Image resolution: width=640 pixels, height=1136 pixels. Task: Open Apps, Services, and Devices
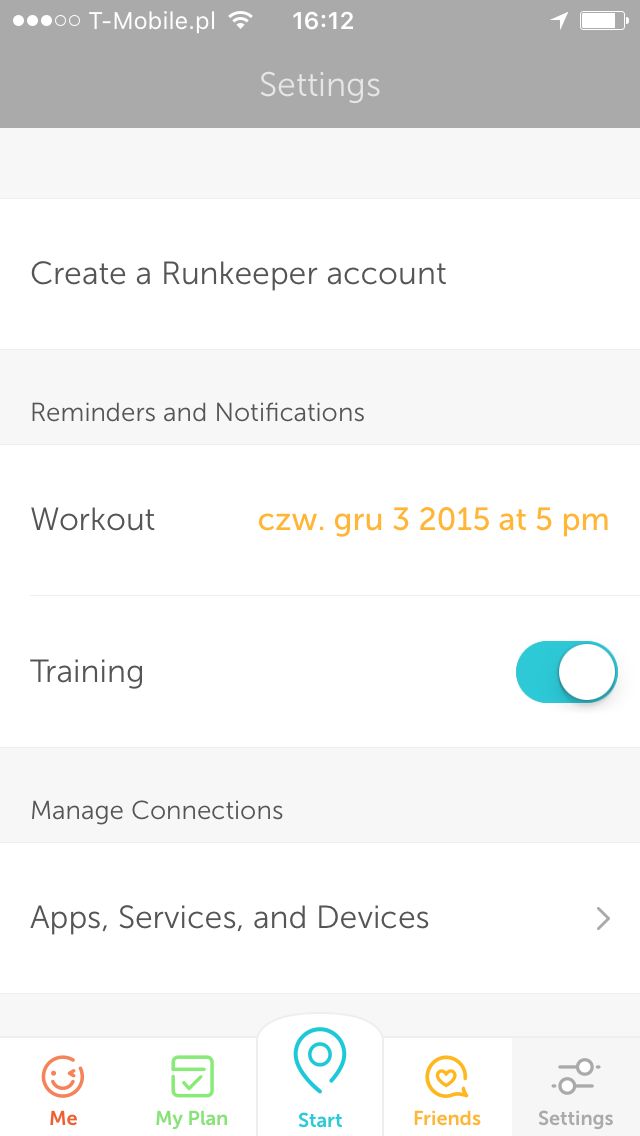click(320, 918)
